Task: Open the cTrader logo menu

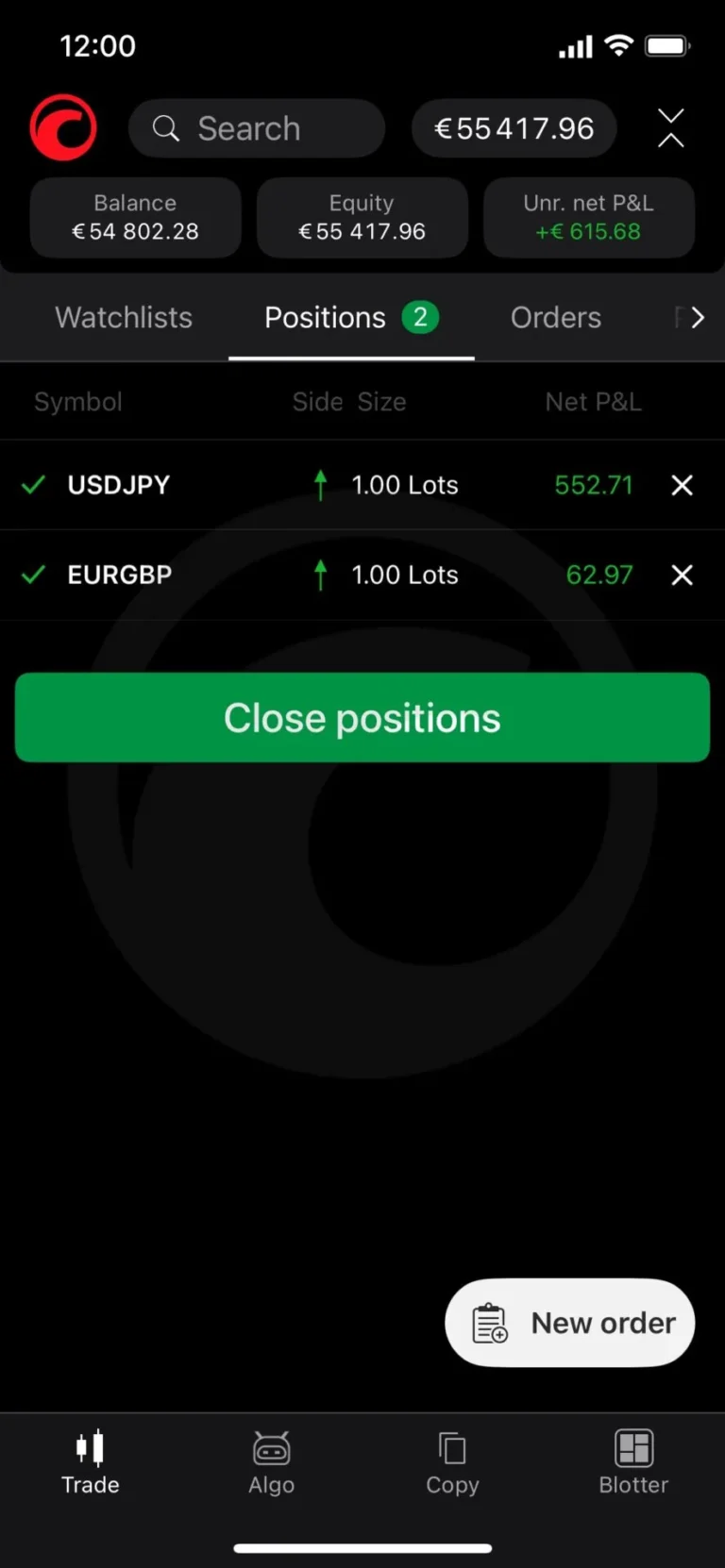Action: (x=62, y=127)
